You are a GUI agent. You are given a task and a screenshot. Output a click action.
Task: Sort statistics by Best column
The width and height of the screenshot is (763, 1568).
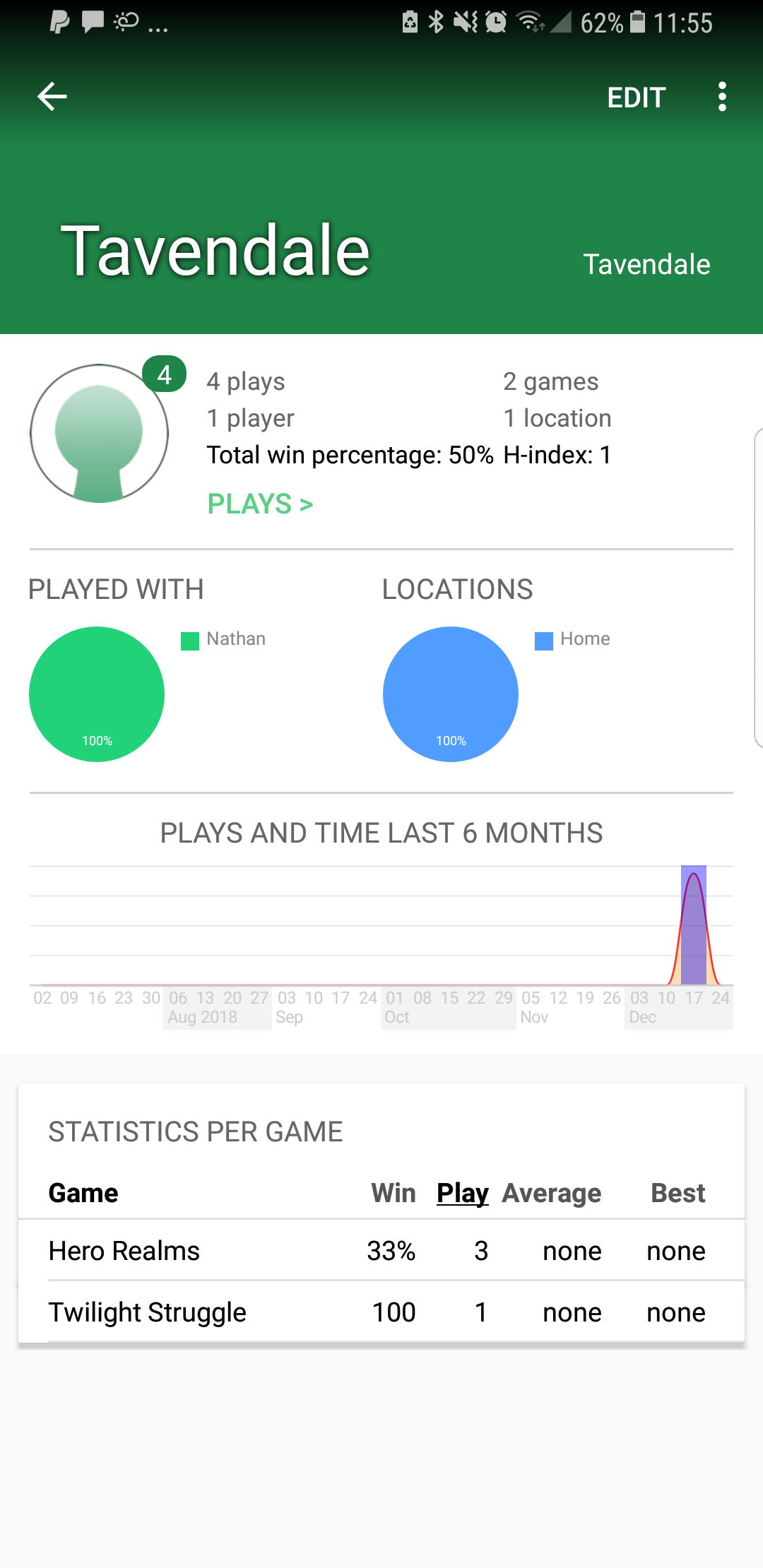click(678, 1193)
